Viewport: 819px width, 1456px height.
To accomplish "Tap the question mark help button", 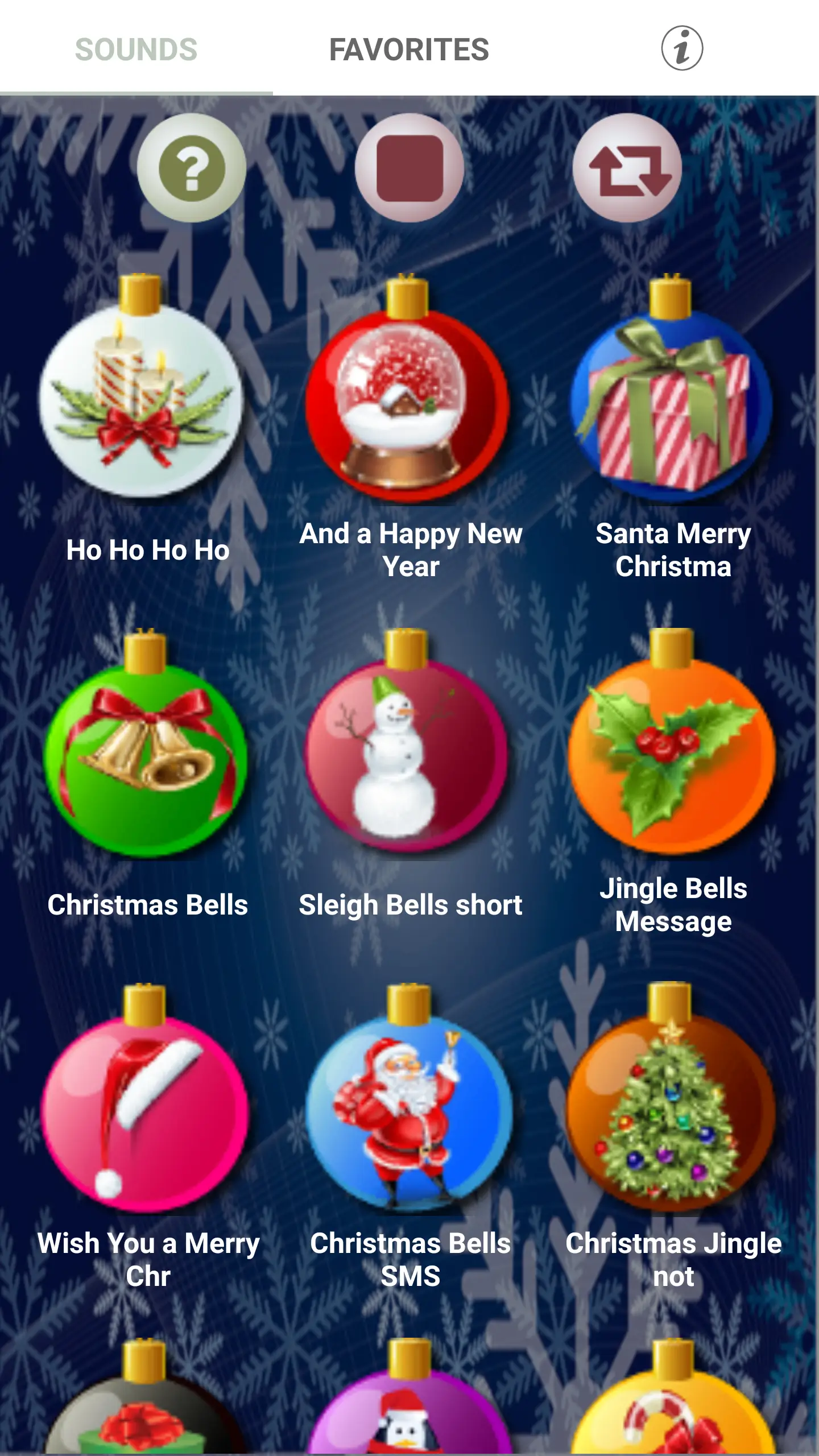I will 192,168.
